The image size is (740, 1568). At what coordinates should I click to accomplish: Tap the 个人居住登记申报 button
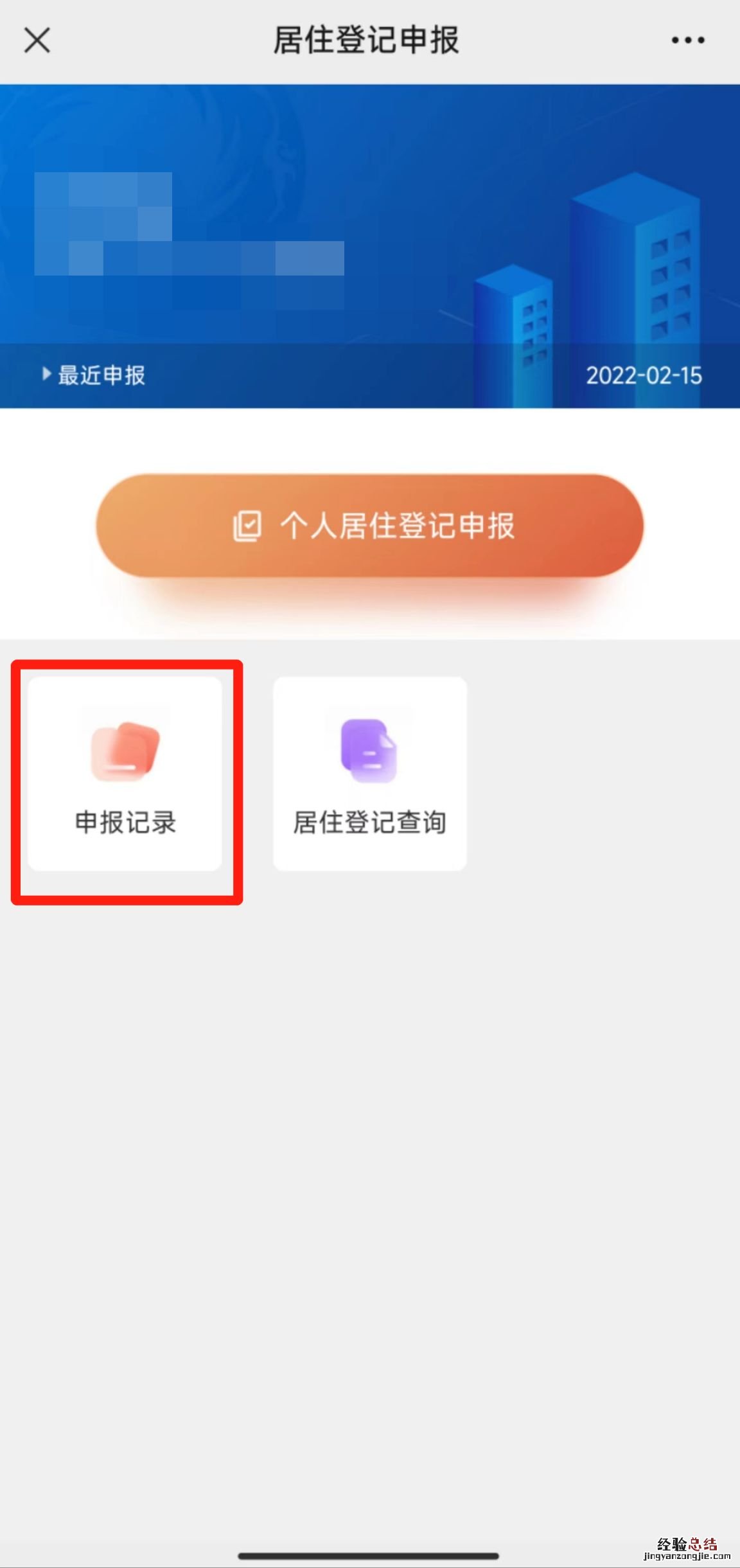point(370,525)
